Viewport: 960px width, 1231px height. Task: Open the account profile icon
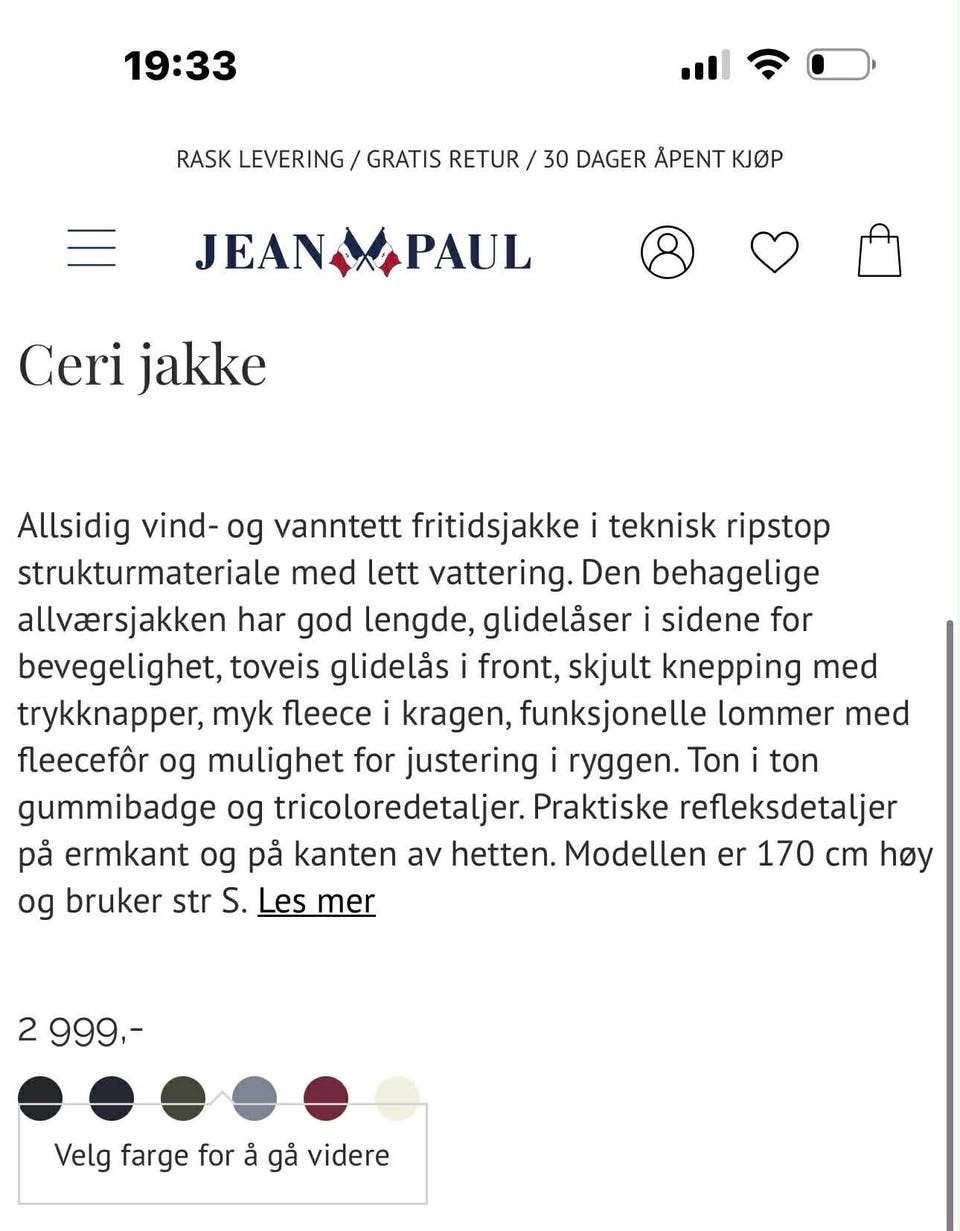[x=666, y=252]
